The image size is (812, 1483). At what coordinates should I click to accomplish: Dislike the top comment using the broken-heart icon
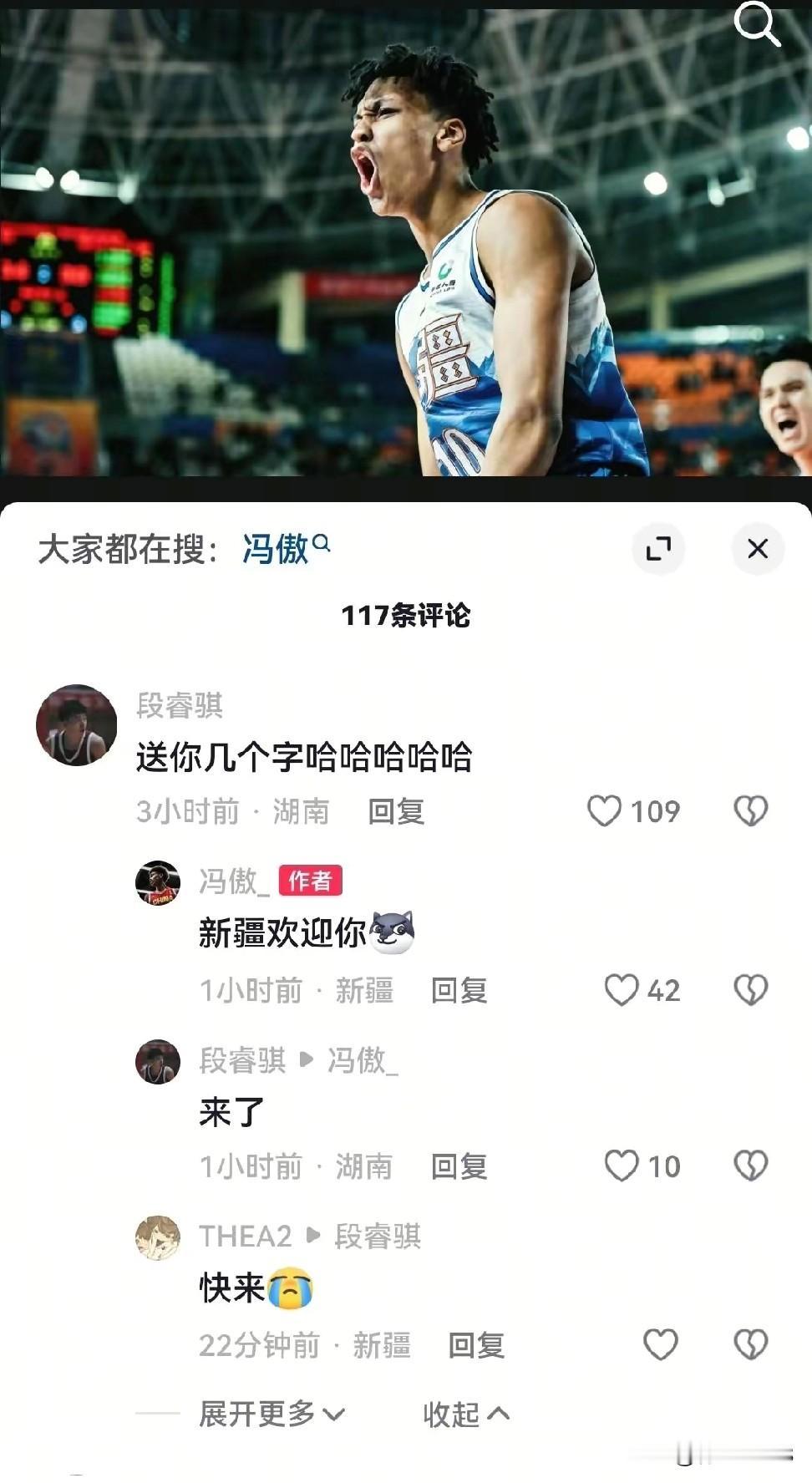coord(751,810)
